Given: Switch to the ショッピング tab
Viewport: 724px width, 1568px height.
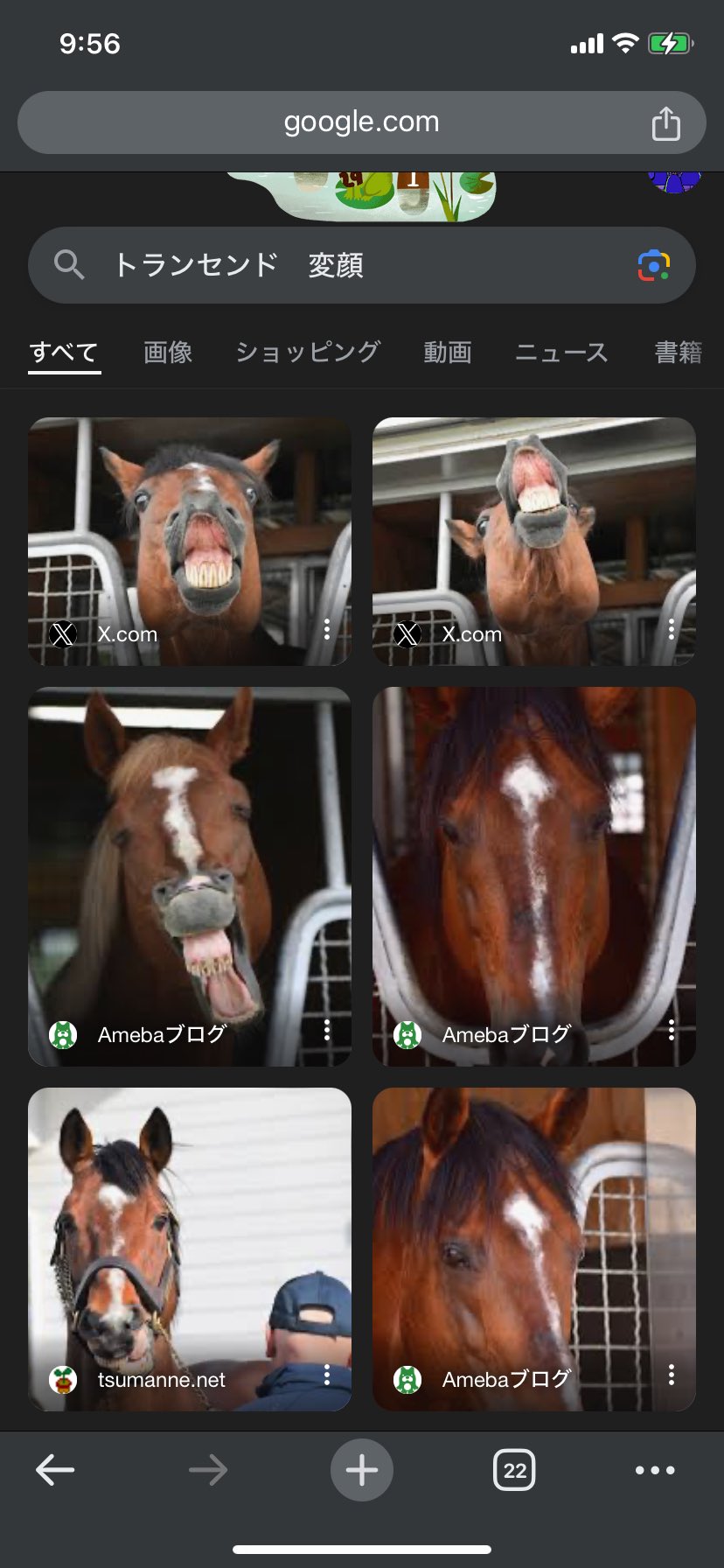Looking at the screenshot, I should [308, 352].
